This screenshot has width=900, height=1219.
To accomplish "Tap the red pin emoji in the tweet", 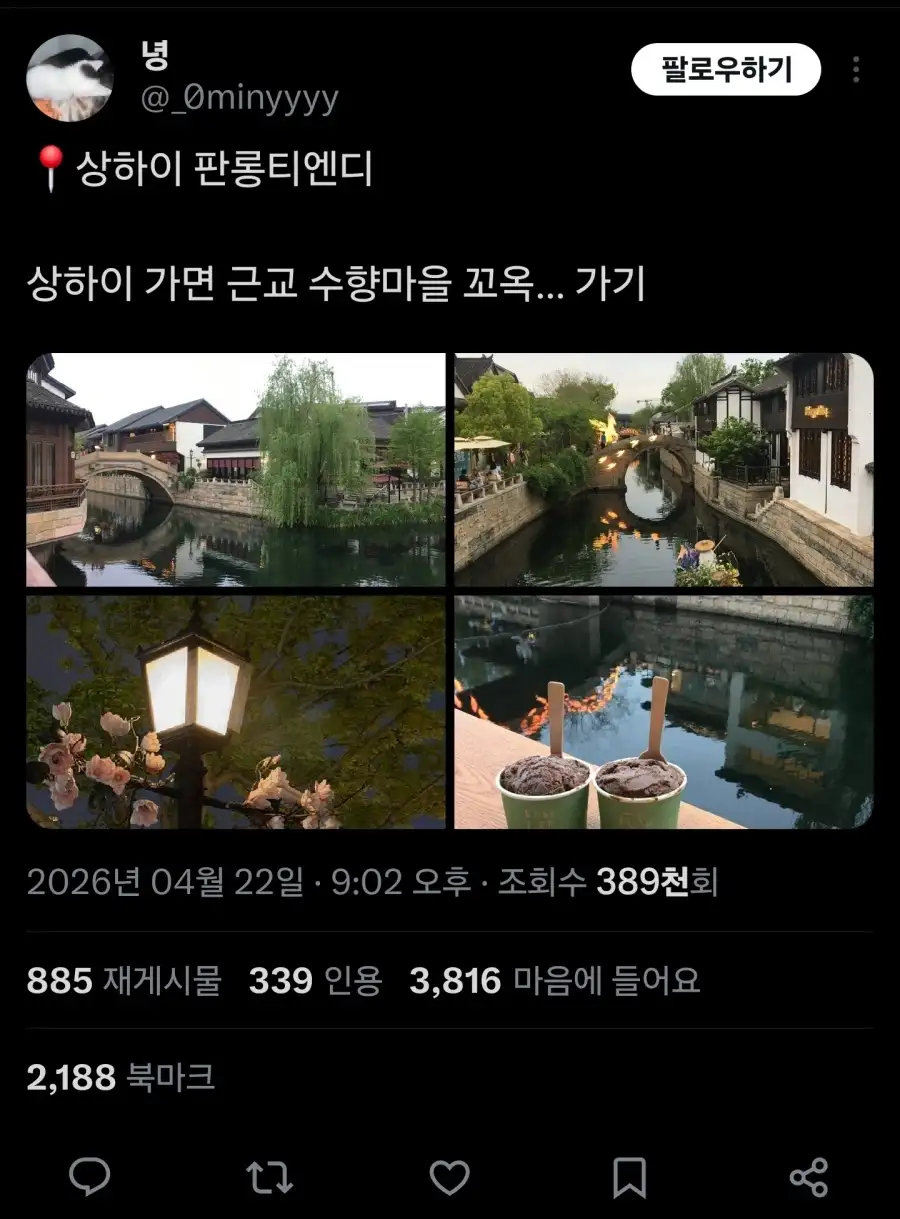I will [45, 166].
